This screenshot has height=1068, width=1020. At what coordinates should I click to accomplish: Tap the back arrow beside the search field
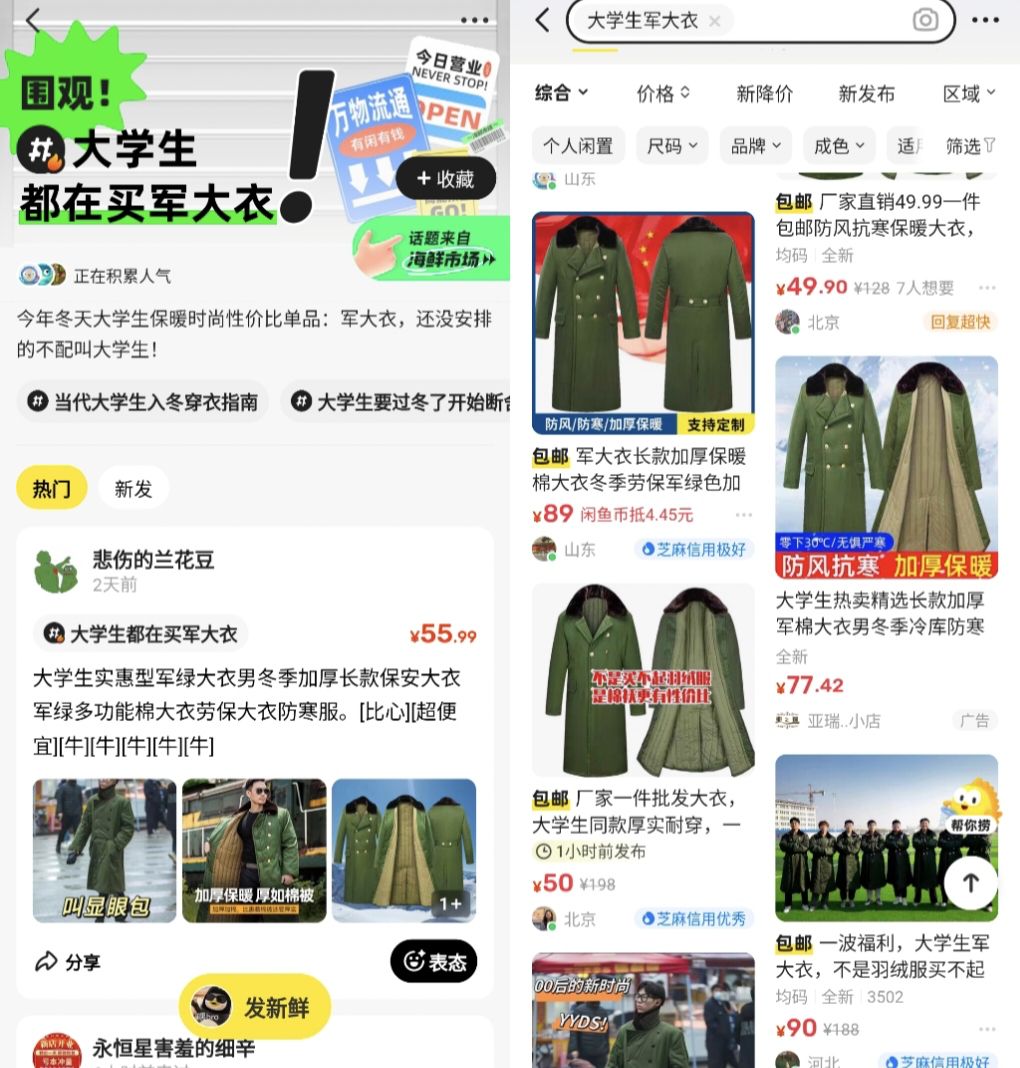point(543,20)
